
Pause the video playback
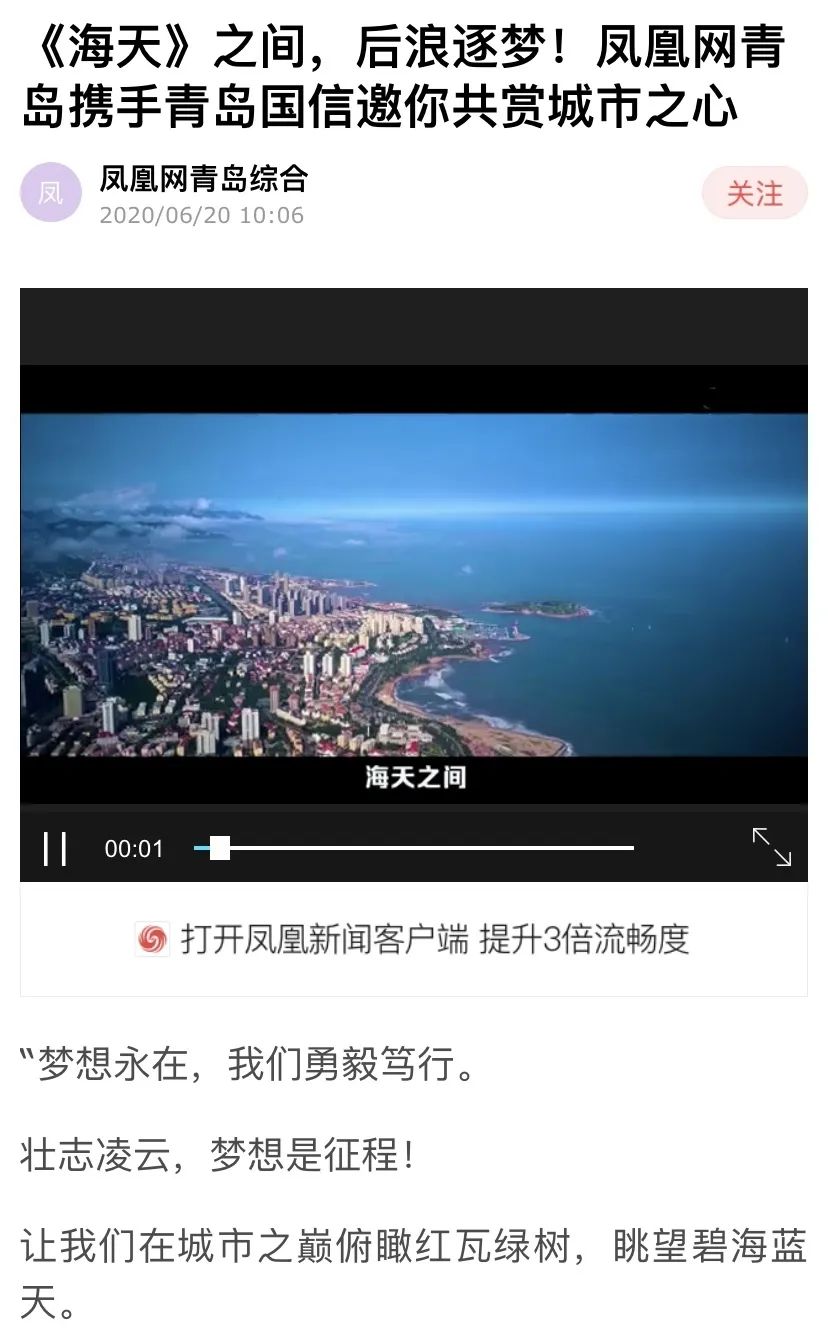tap(55, 848)
